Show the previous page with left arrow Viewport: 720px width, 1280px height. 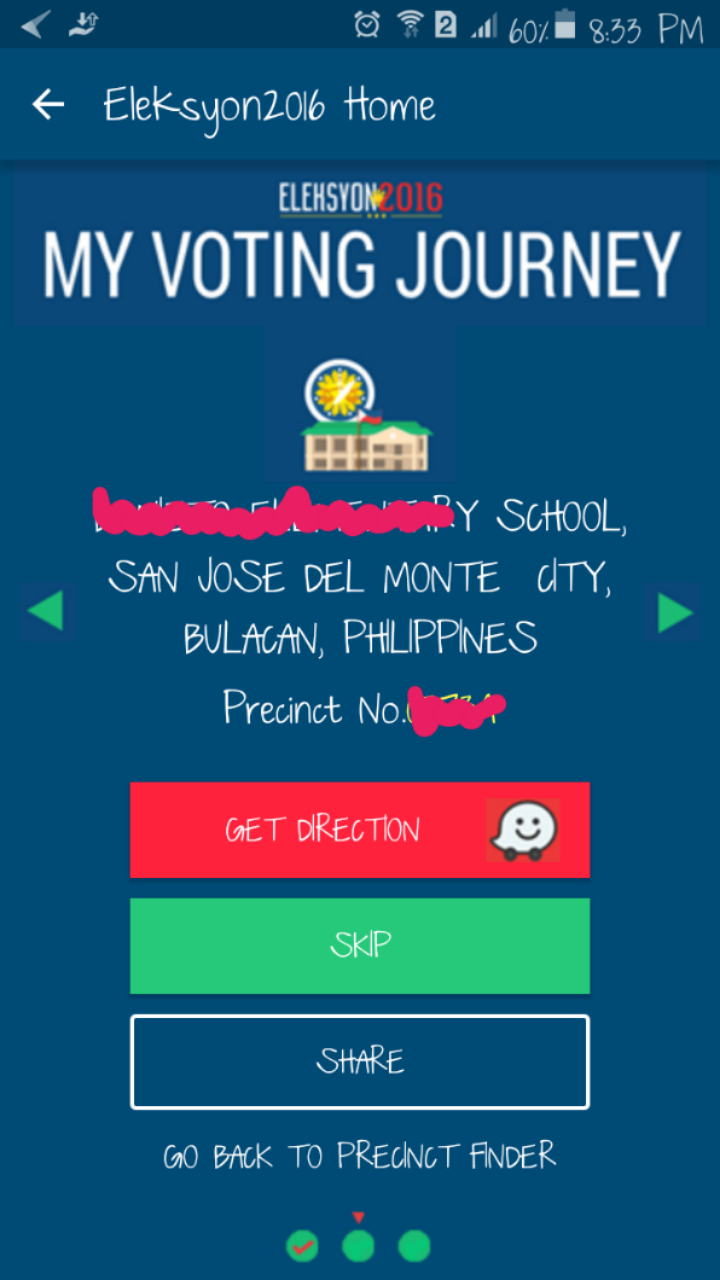tap(45, 610)
